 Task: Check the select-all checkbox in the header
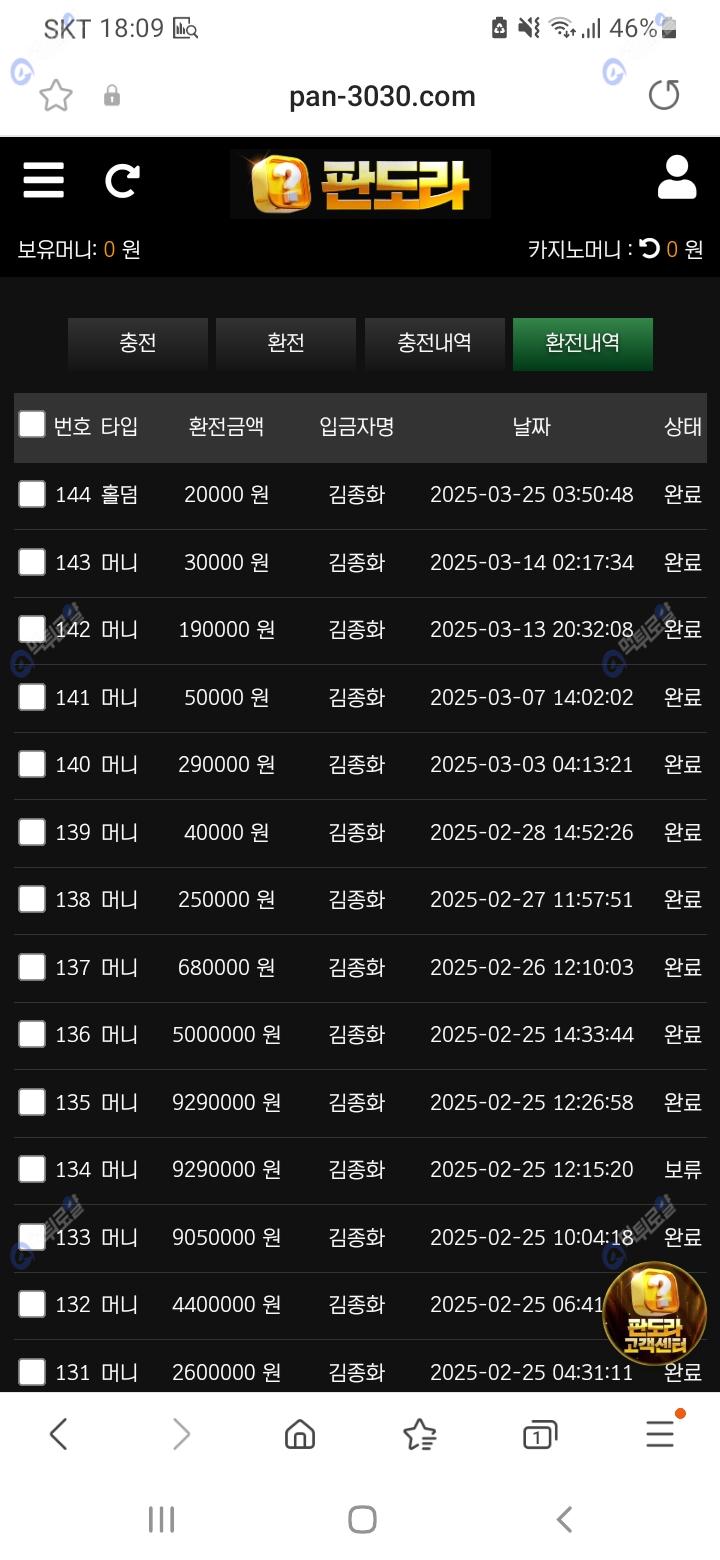tap(32, 425)
